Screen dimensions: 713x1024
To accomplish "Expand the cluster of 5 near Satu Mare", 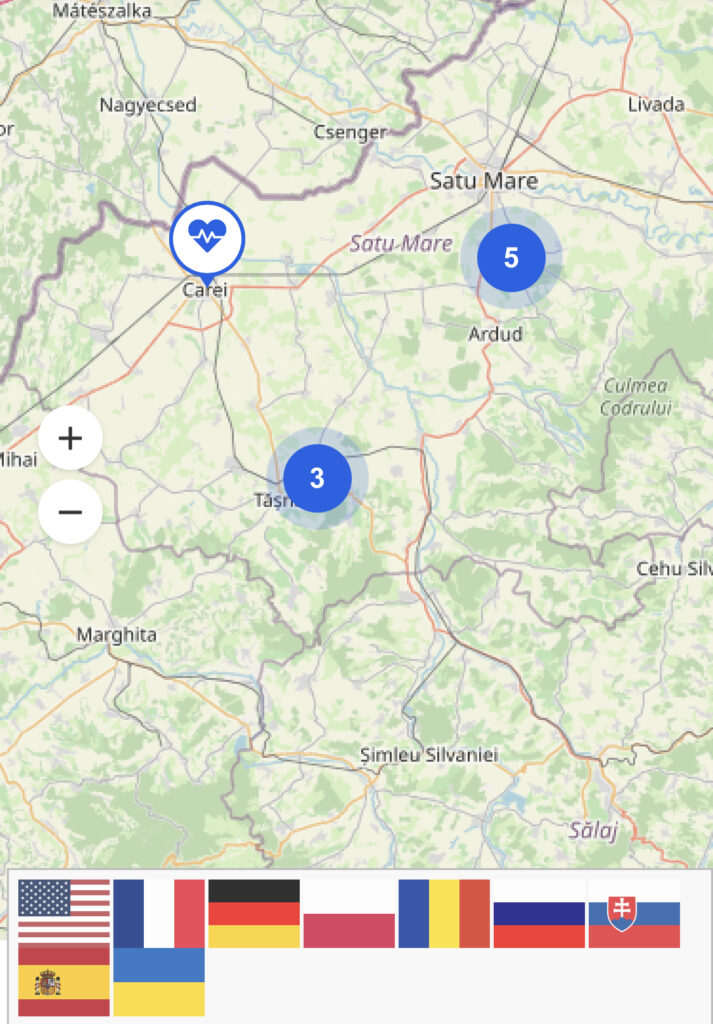I will point(511,258).
